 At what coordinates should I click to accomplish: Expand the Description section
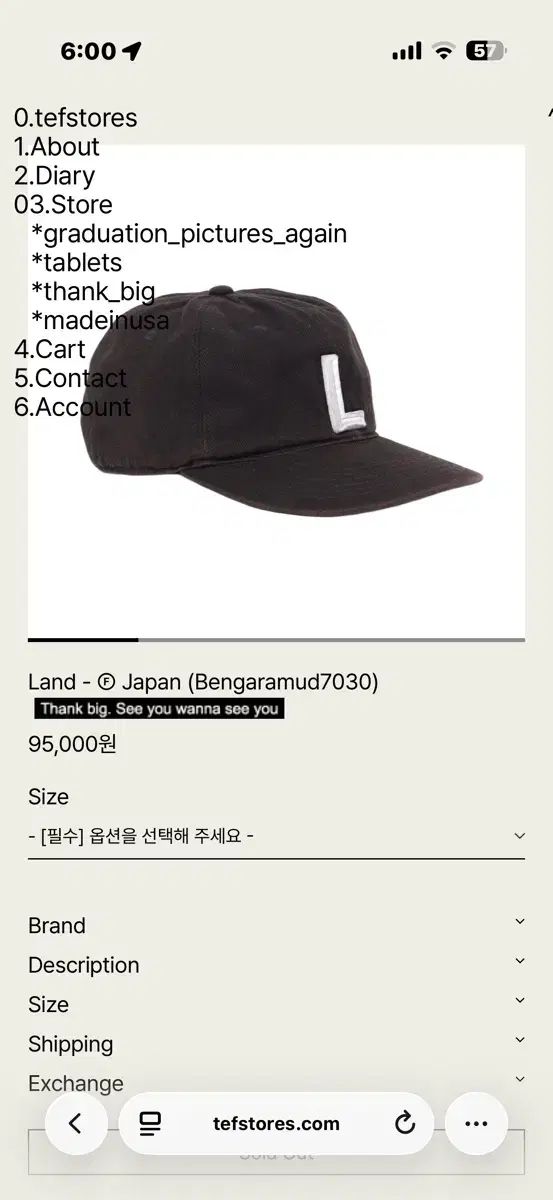coord(276,965)
